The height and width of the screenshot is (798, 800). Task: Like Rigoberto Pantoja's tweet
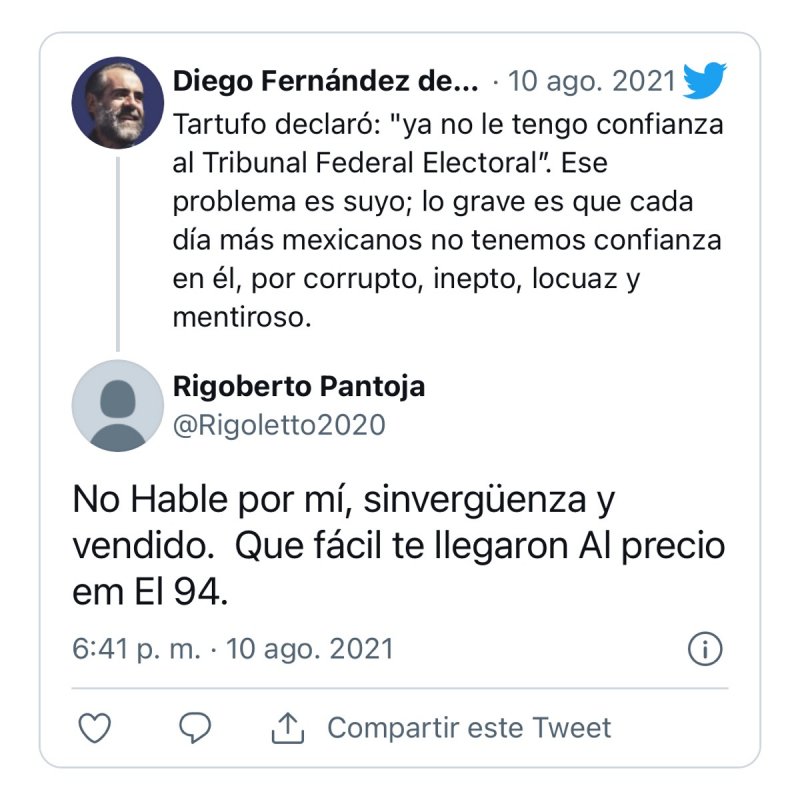[94, 728]
